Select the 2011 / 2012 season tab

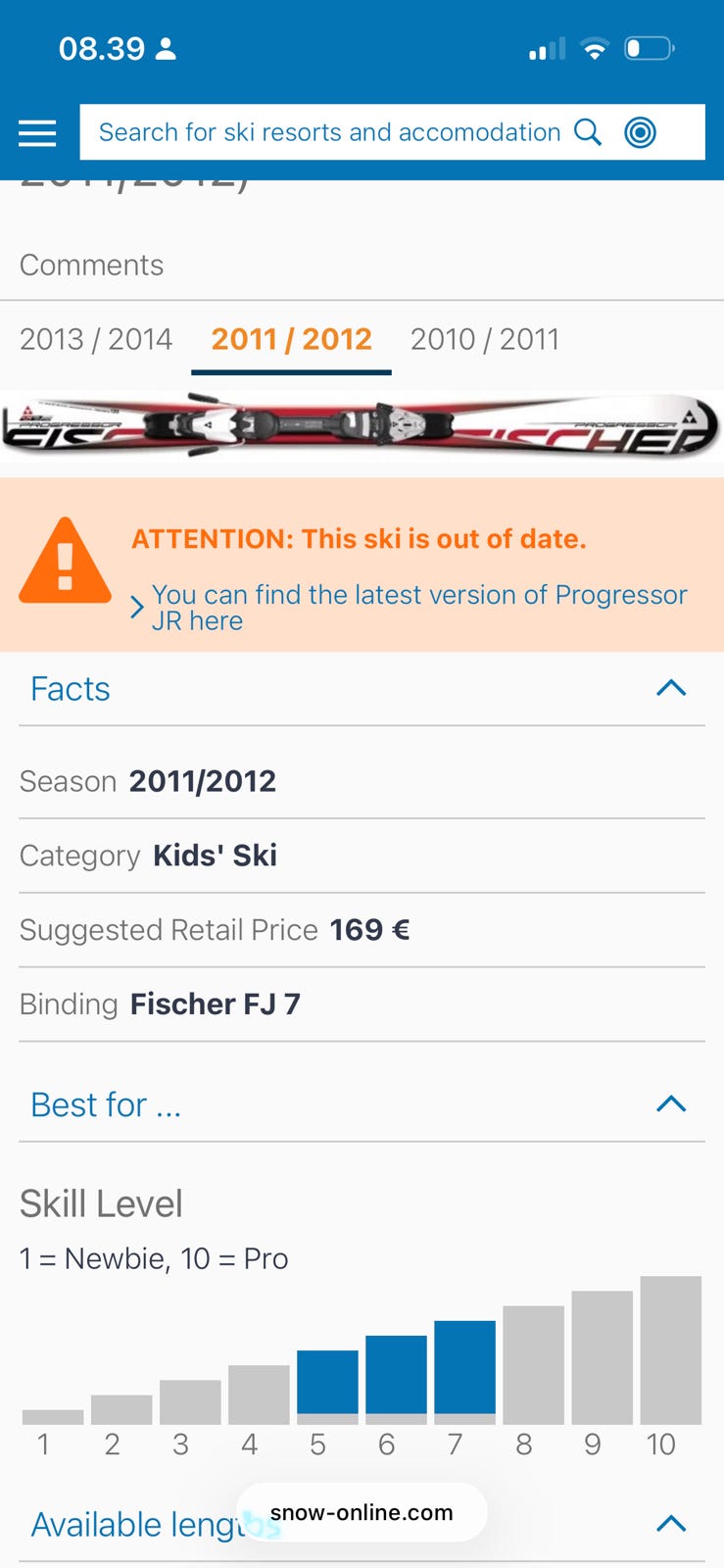coord(291,339)
